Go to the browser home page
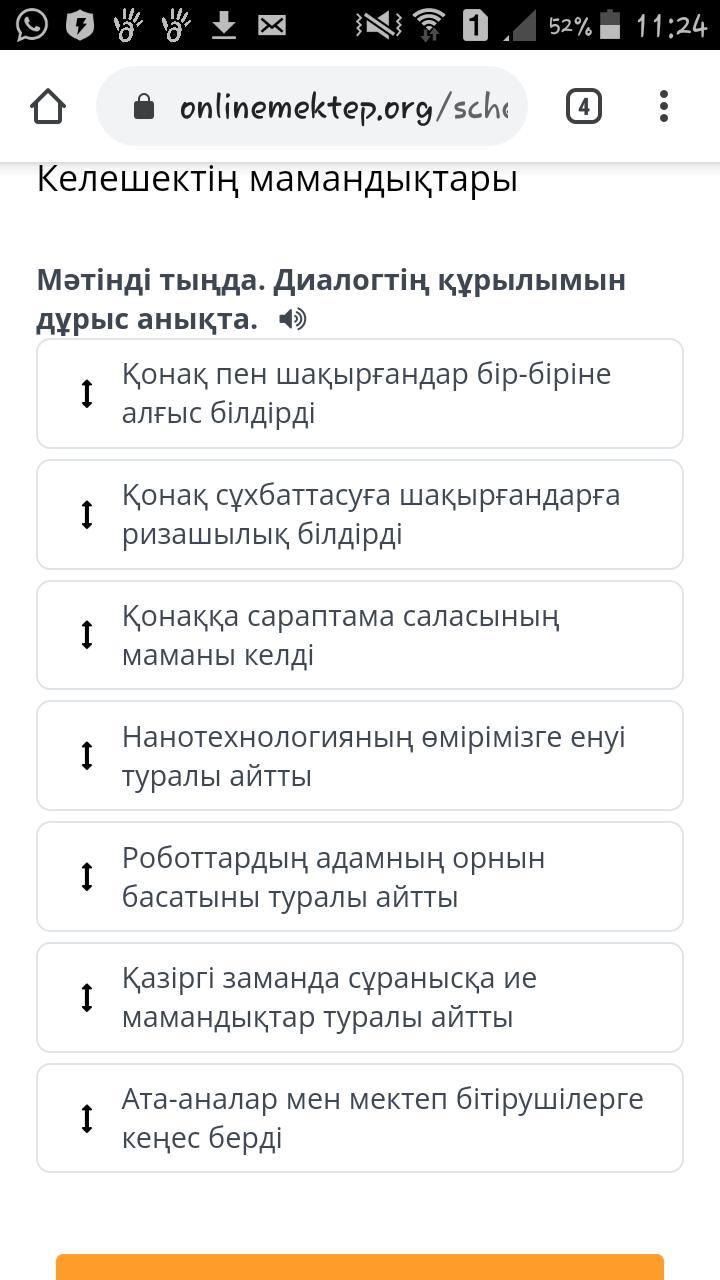 pos(48,106)
